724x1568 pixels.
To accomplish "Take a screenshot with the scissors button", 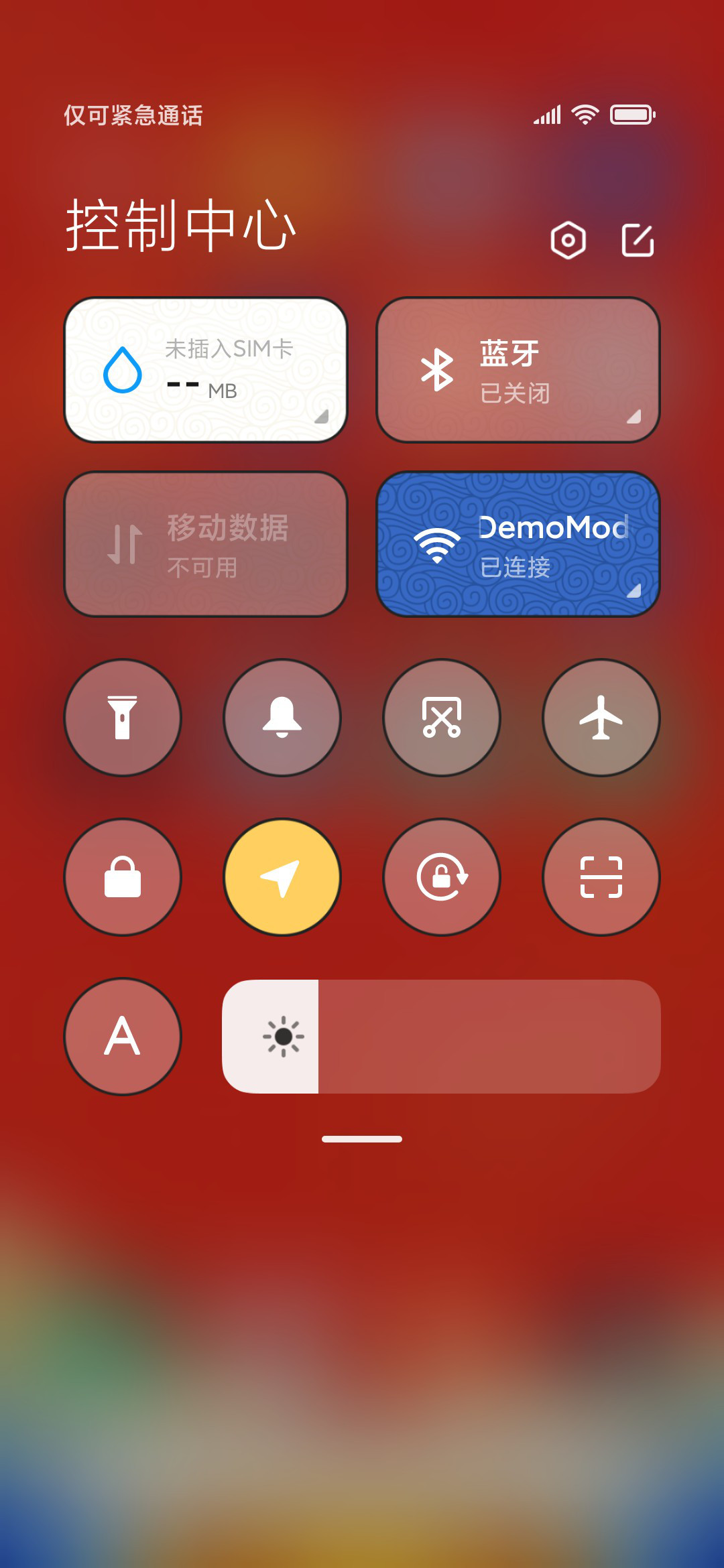I will (x=442, y=718).
